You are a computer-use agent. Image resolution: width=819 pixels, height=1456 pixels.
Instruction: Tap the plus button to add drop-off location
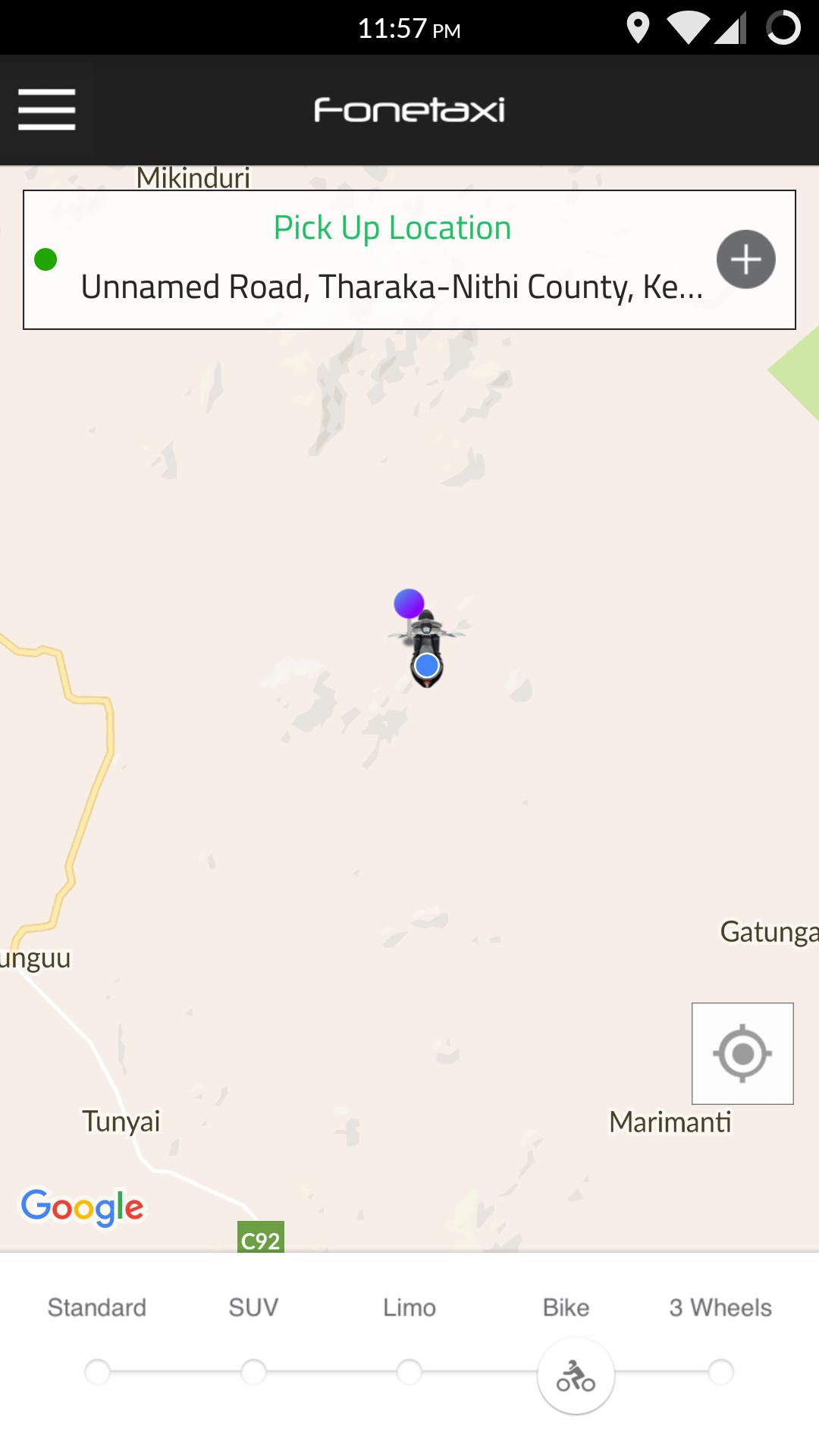click(745, 259)
